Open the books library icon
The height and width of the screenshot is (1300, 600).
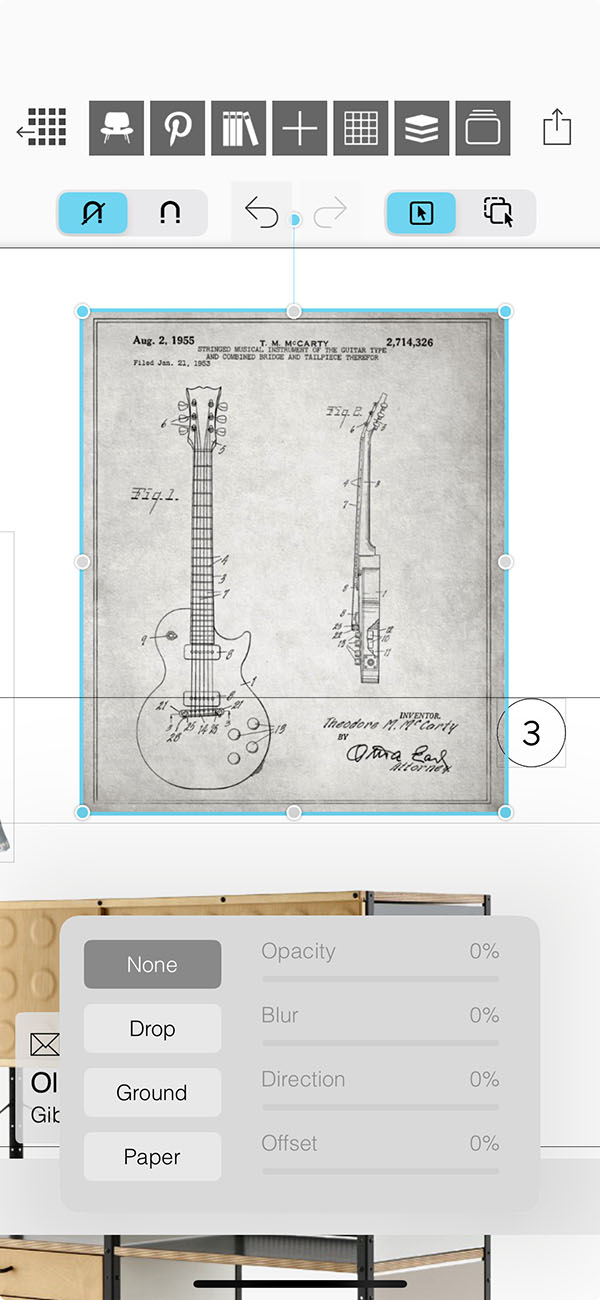click(x=239, y=128)
